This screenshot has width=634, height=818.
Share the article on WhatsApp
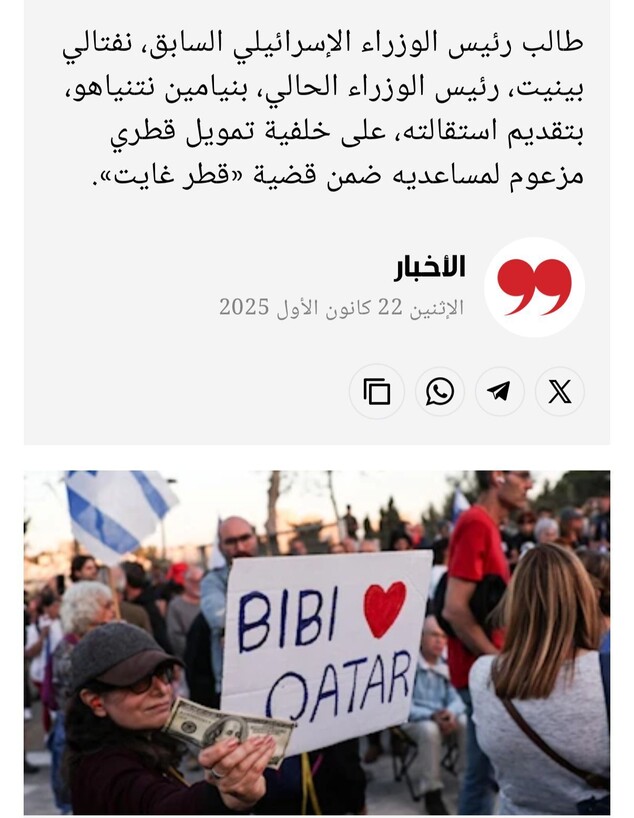[x=439, y=391]
